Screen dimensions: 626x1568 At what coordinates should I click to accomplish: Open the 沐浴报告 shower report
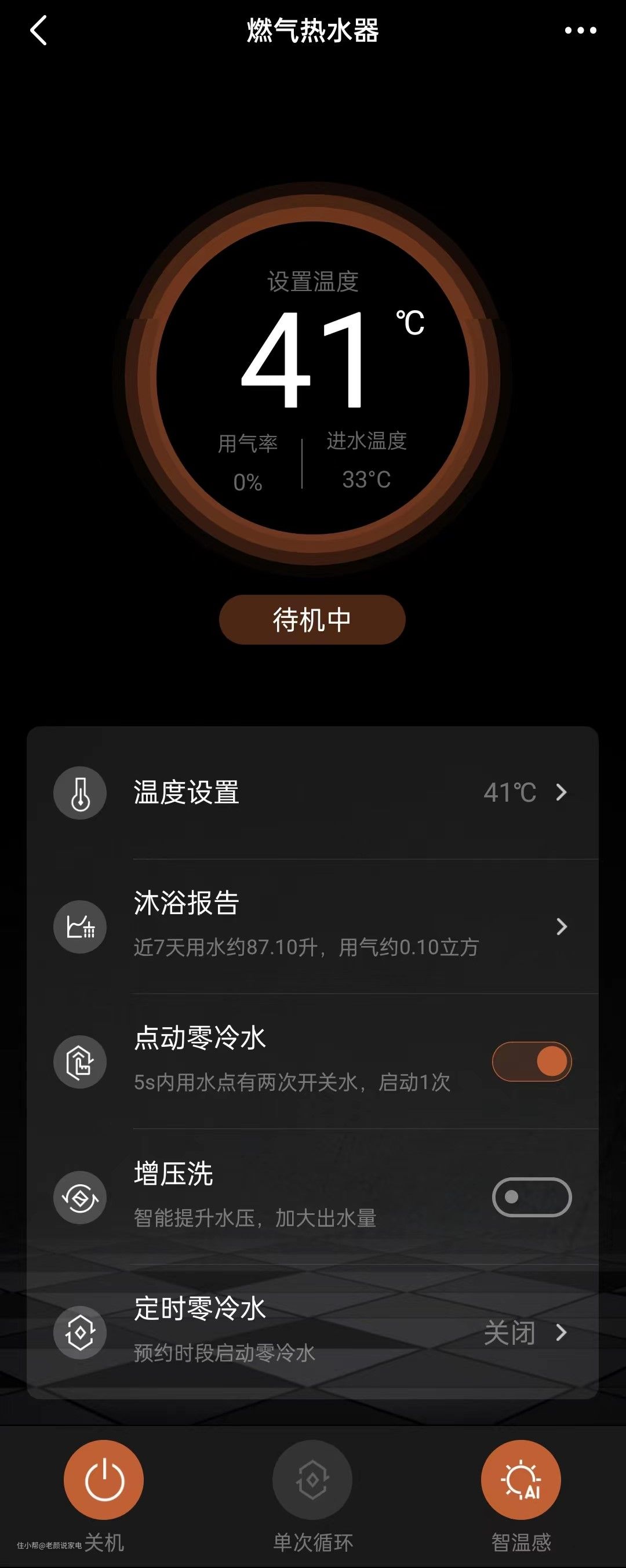point(312,926)
